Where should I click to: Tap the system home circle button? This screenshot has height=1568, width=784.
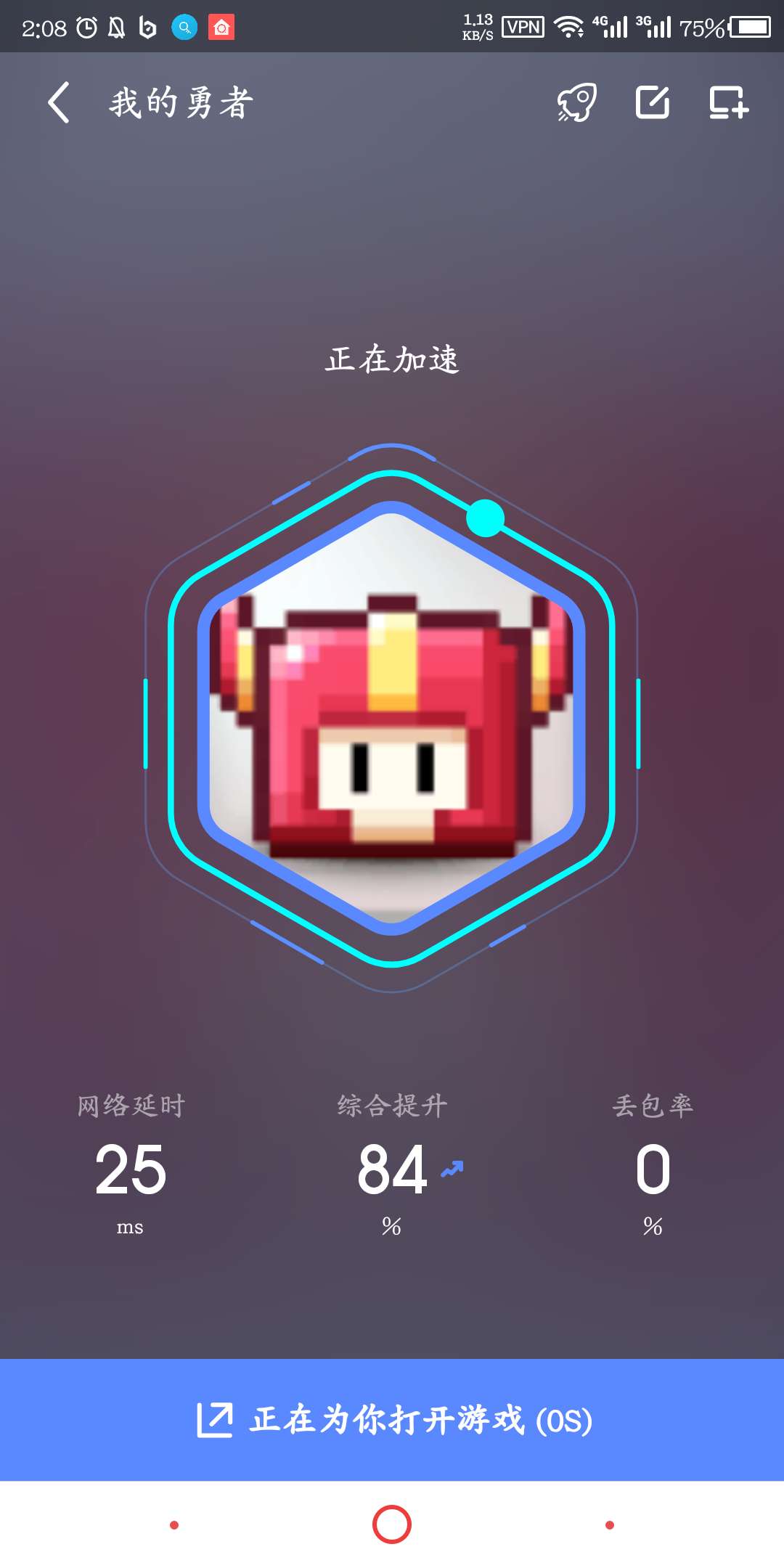click(x=392, y=1524)
